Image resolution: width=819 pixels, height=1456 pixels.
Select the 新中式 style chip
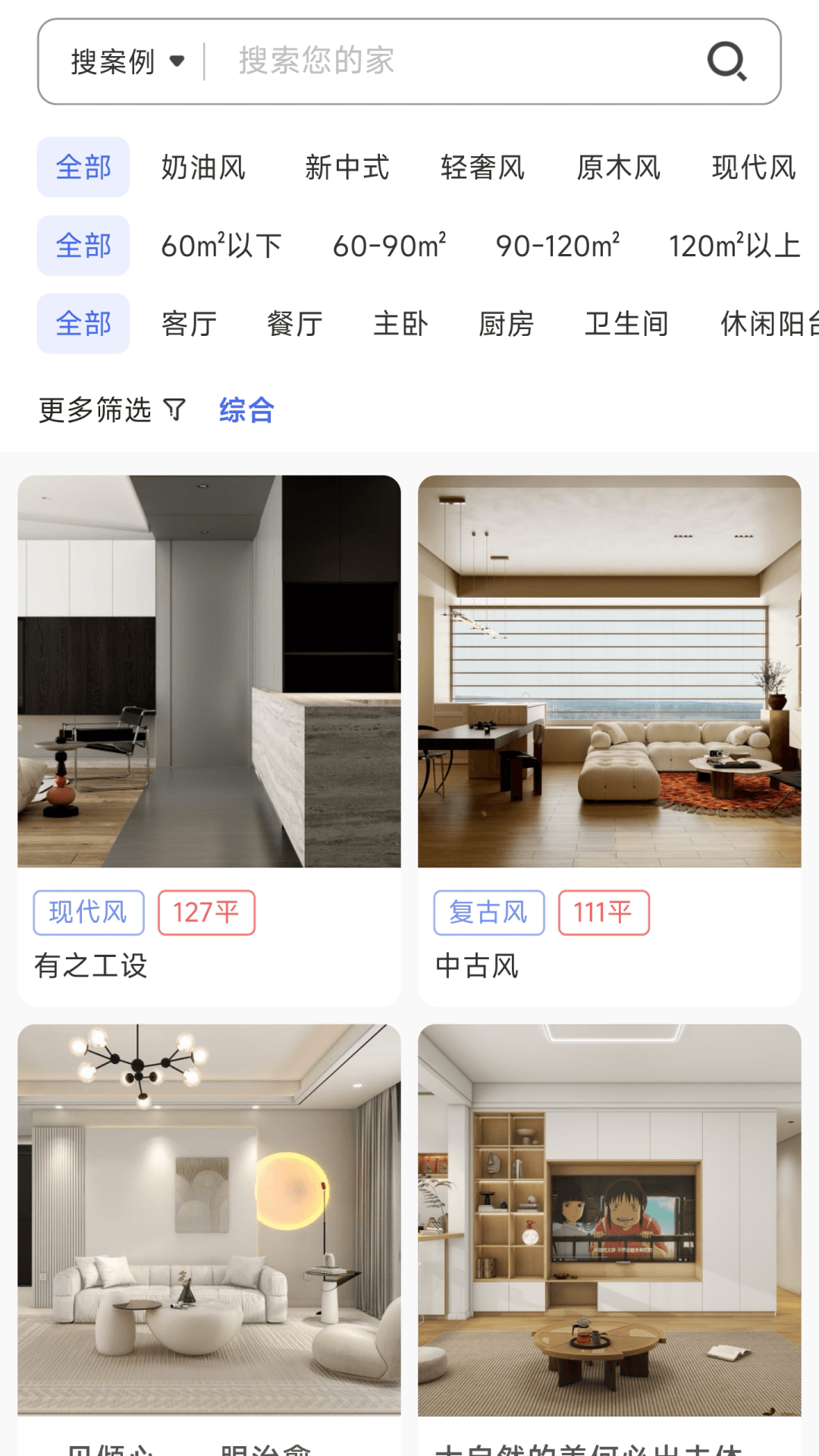tap(347, 168)
